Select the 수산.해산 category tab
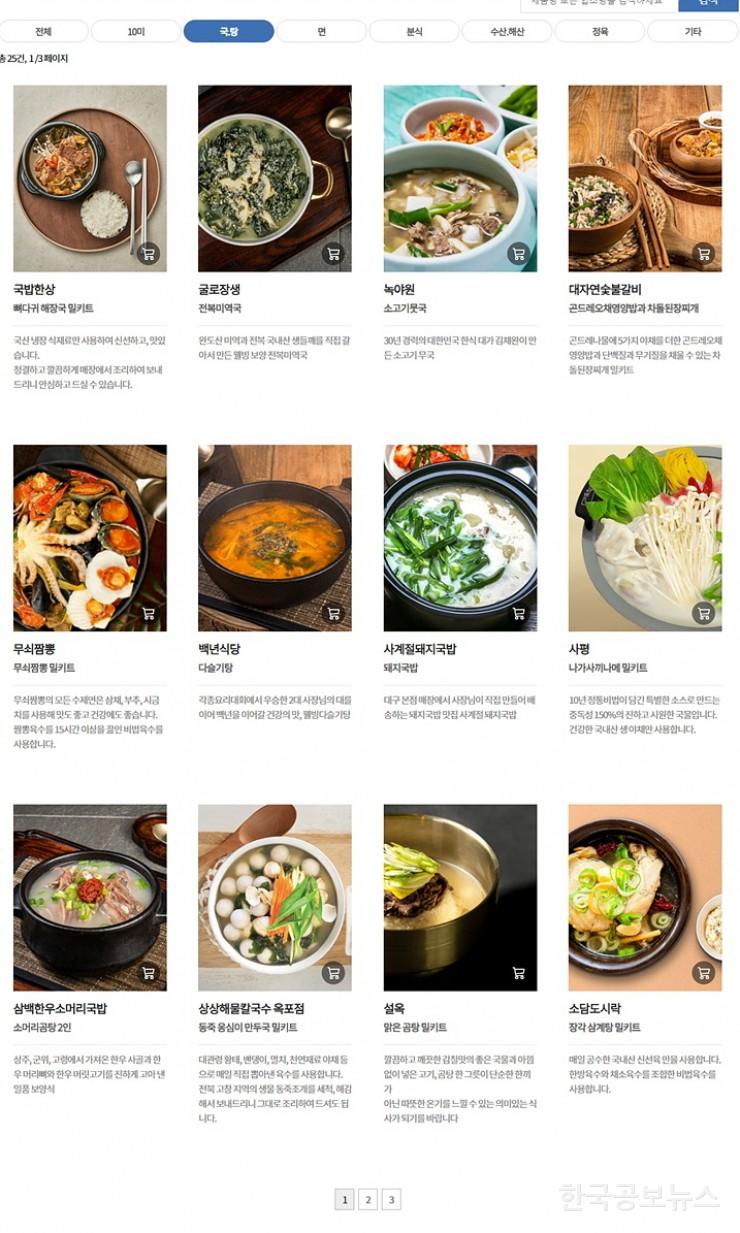This screenshot has width=740, height=1233. click(x=507, y=32)
